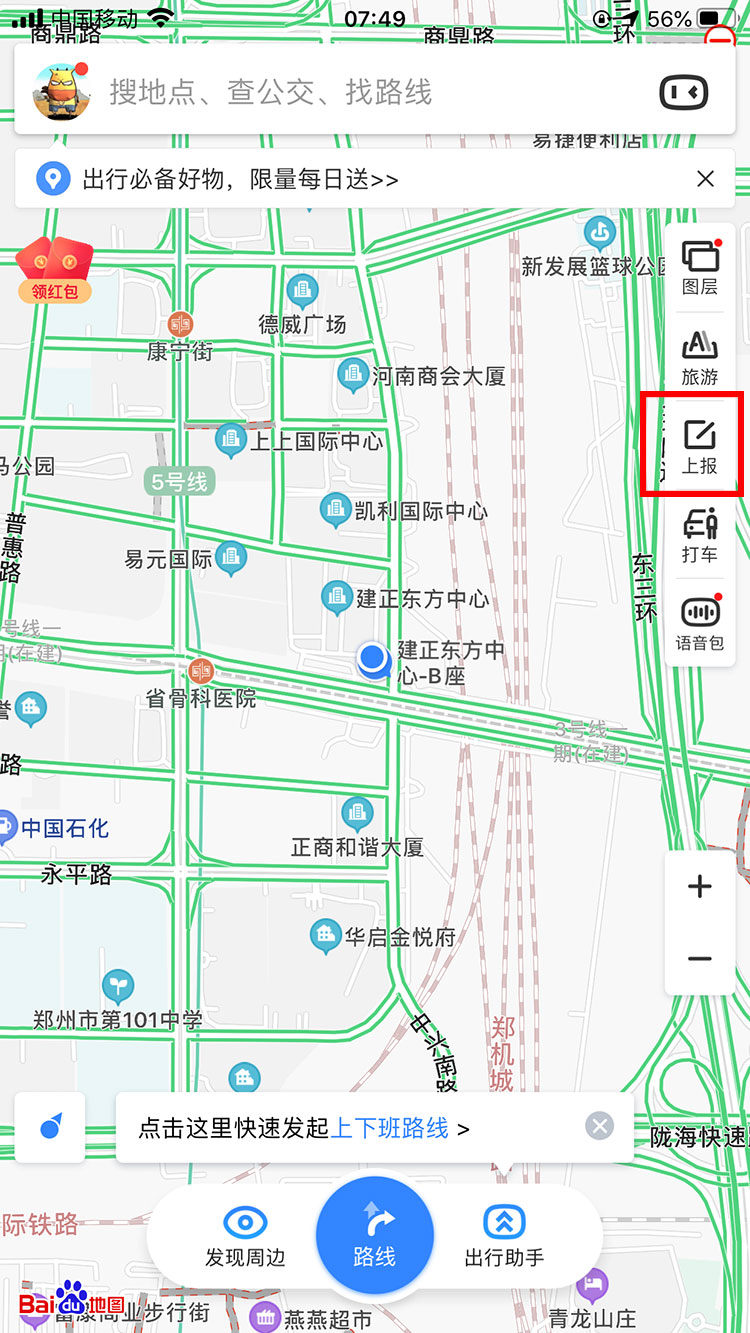
Task: Dismiss the 出行必备好物 banner
Action: click(x=705, y=179)
